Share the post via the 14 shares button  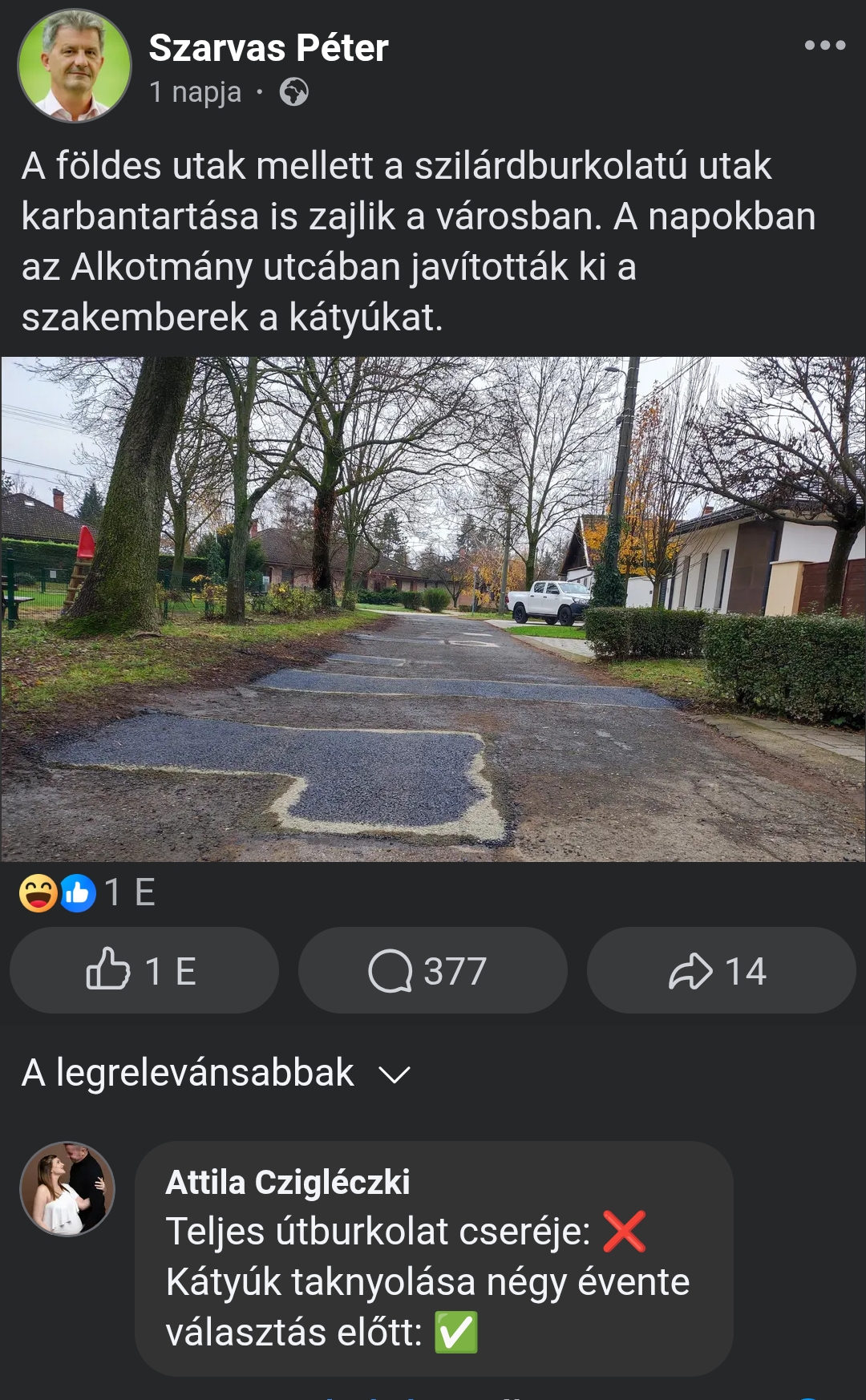pyautogui.click(x=721, y=970)
